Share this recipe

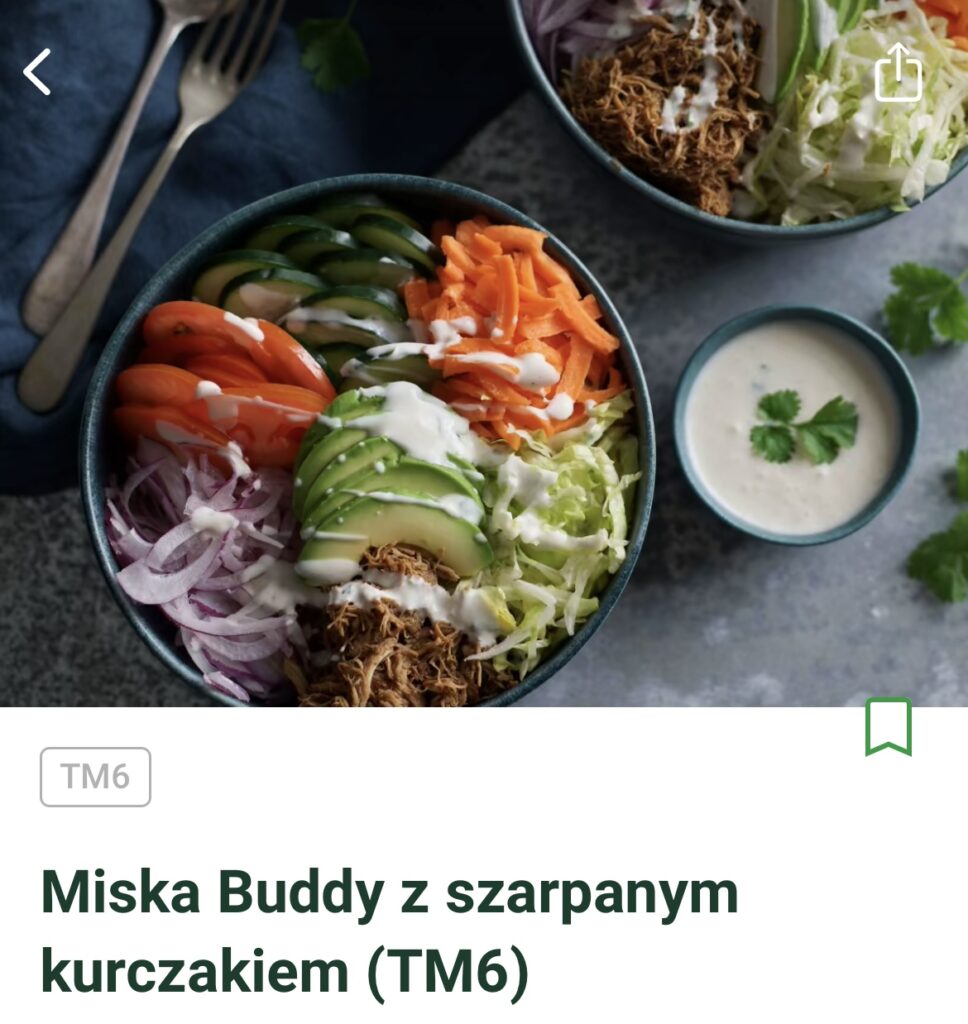pyautogui.click(x=897, y=72)
